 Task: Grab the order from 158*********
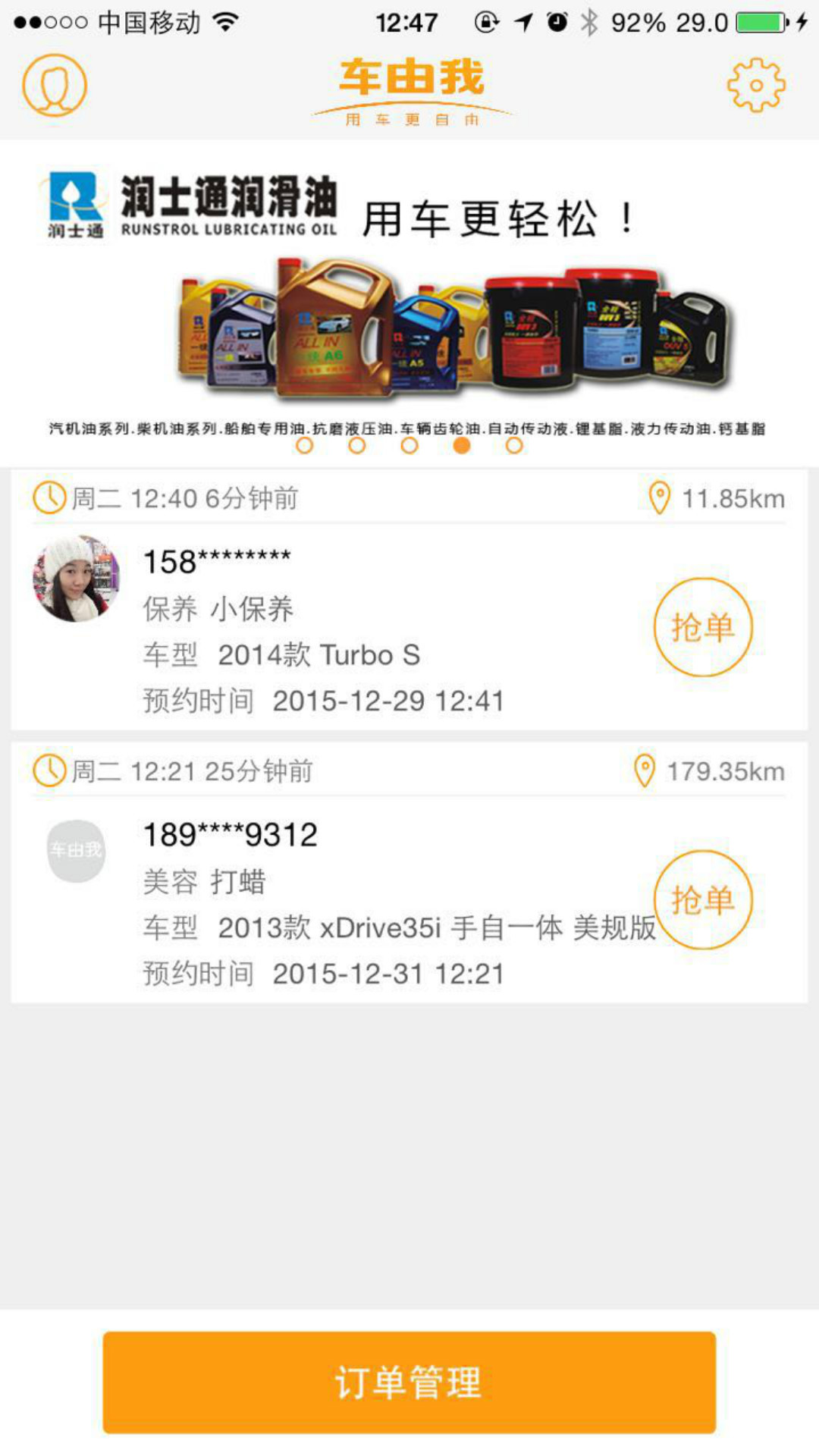[x=703, y=627]
